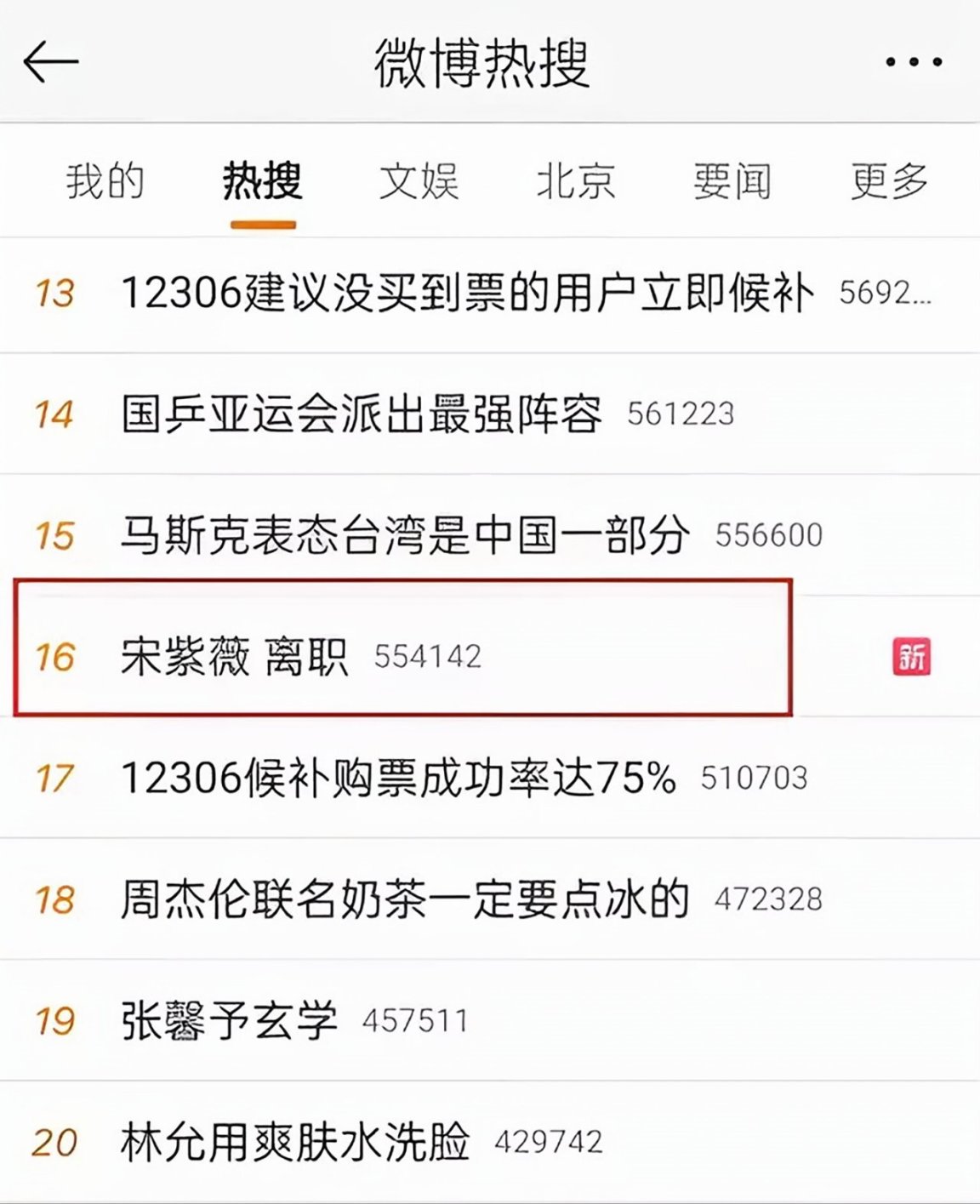Switch to the 文娱 tab
The image size is (980, 1204).
(419, 181)
